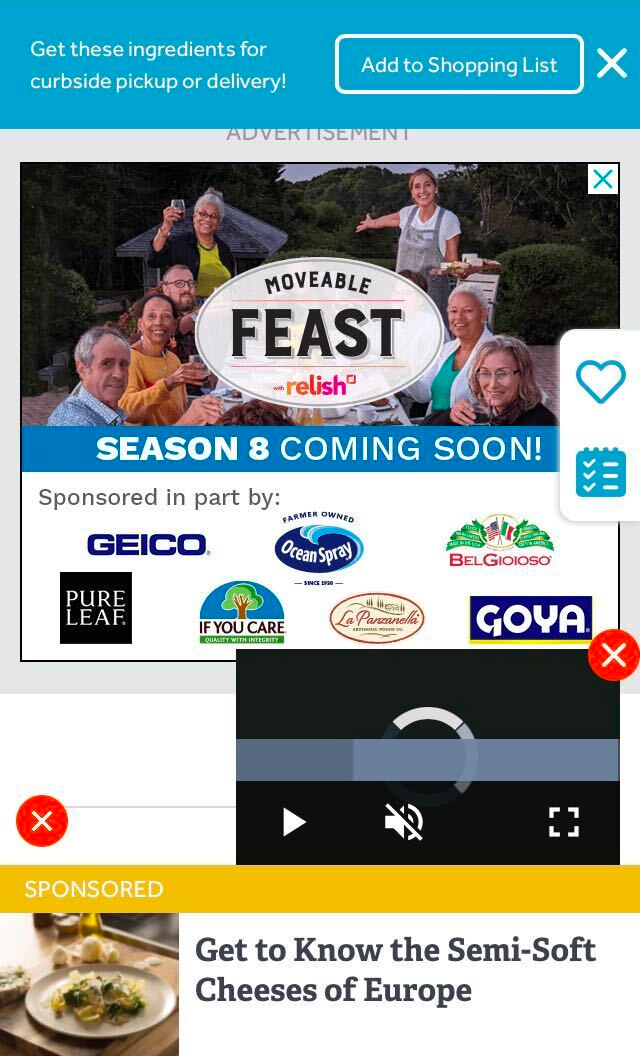Tap Add to Shopping List button
640x1056 pixels.
point(459,65)
